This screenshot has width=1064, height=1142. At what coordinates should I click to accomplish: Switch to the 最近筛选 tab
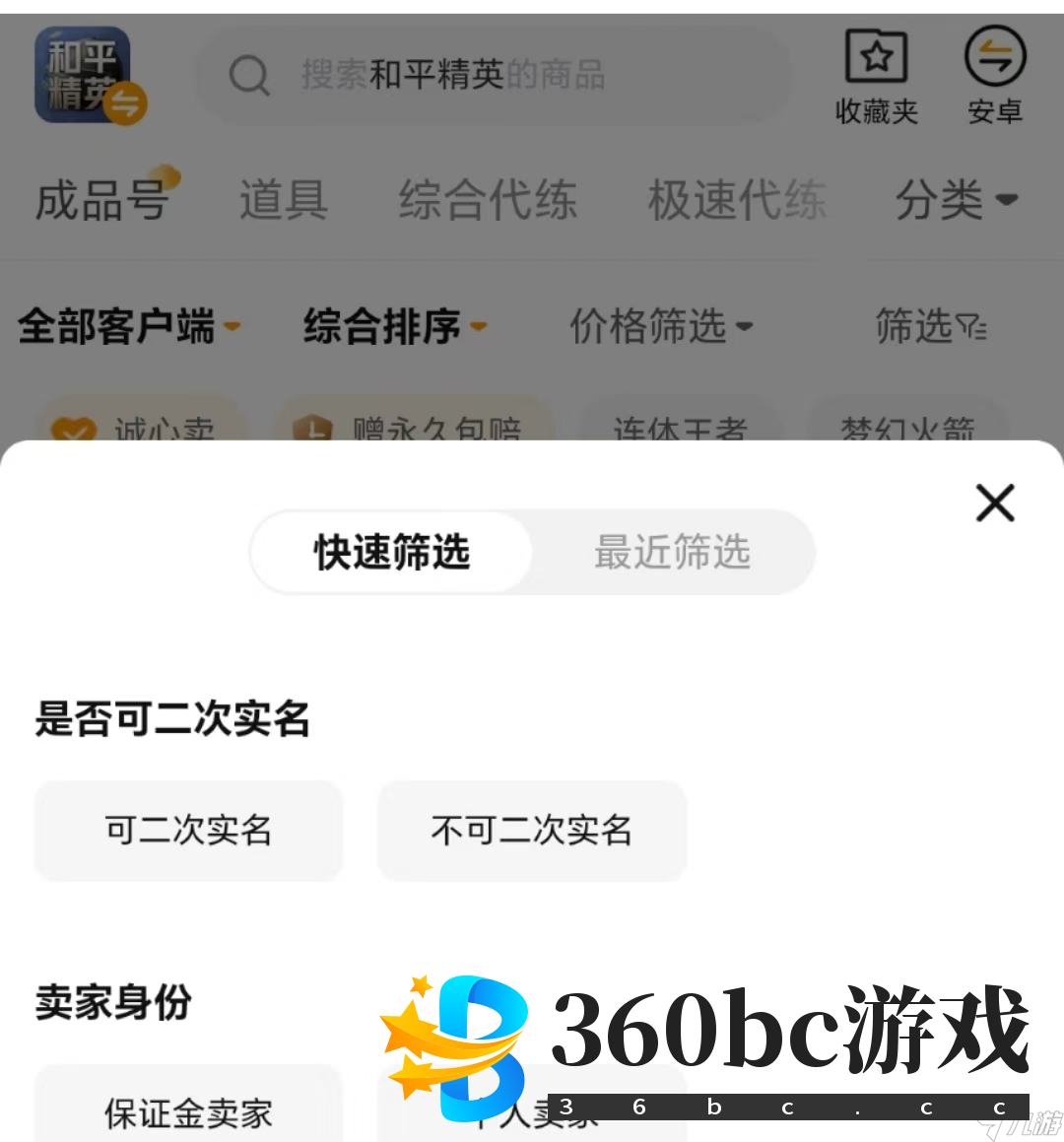[671, 553]
